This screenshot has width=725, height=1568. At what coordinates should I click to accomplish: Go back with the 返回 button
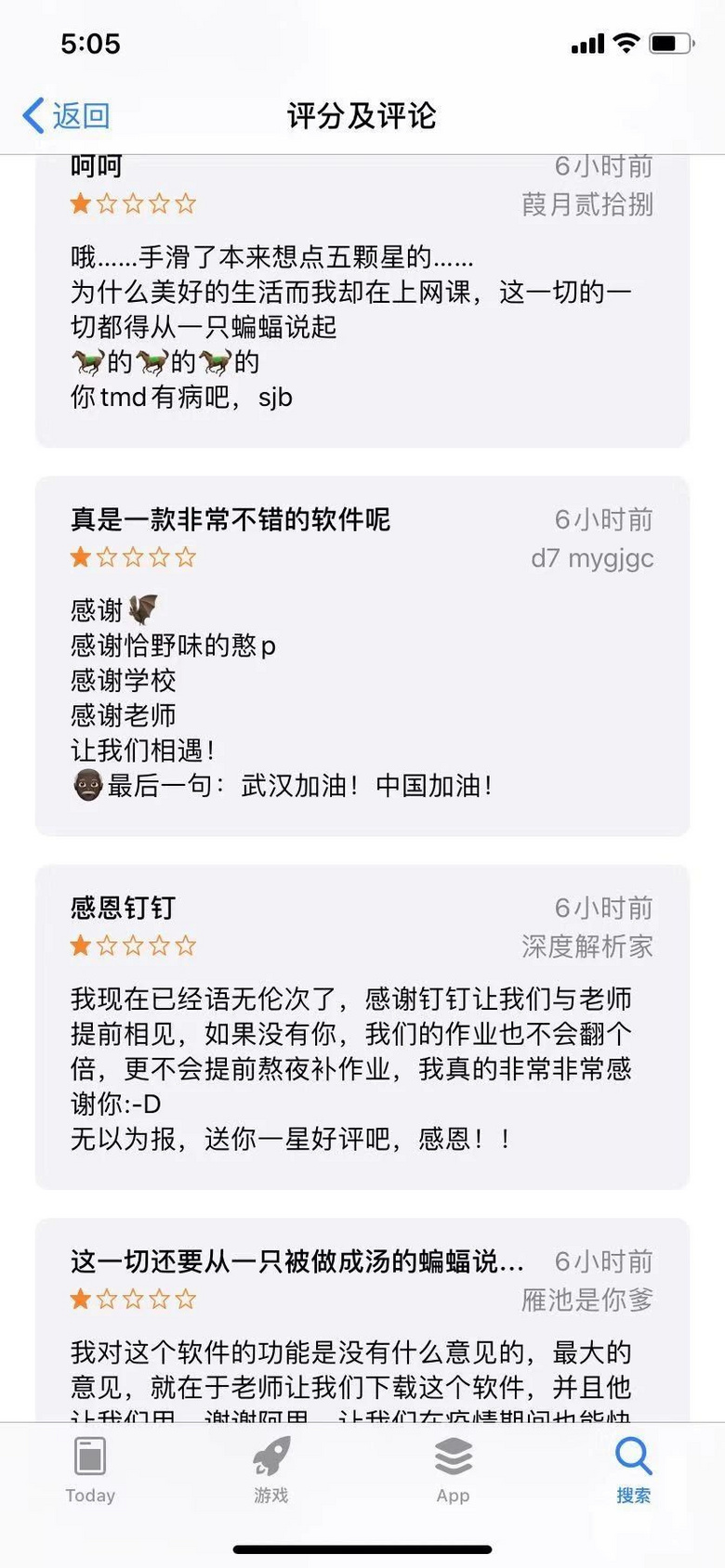(x=66, y=116)
